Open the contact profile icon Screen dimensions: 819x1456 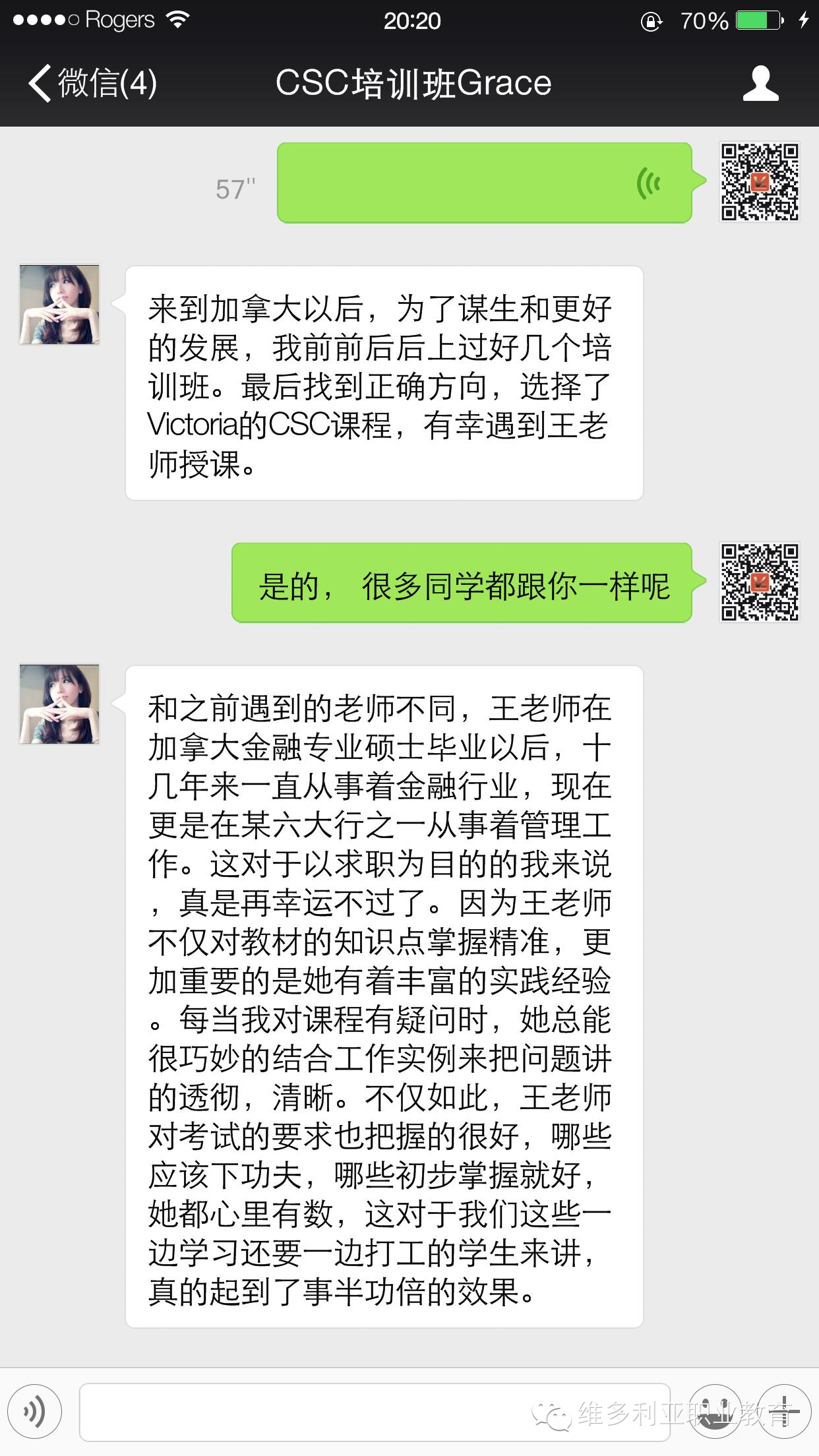[x=760, y=84]
